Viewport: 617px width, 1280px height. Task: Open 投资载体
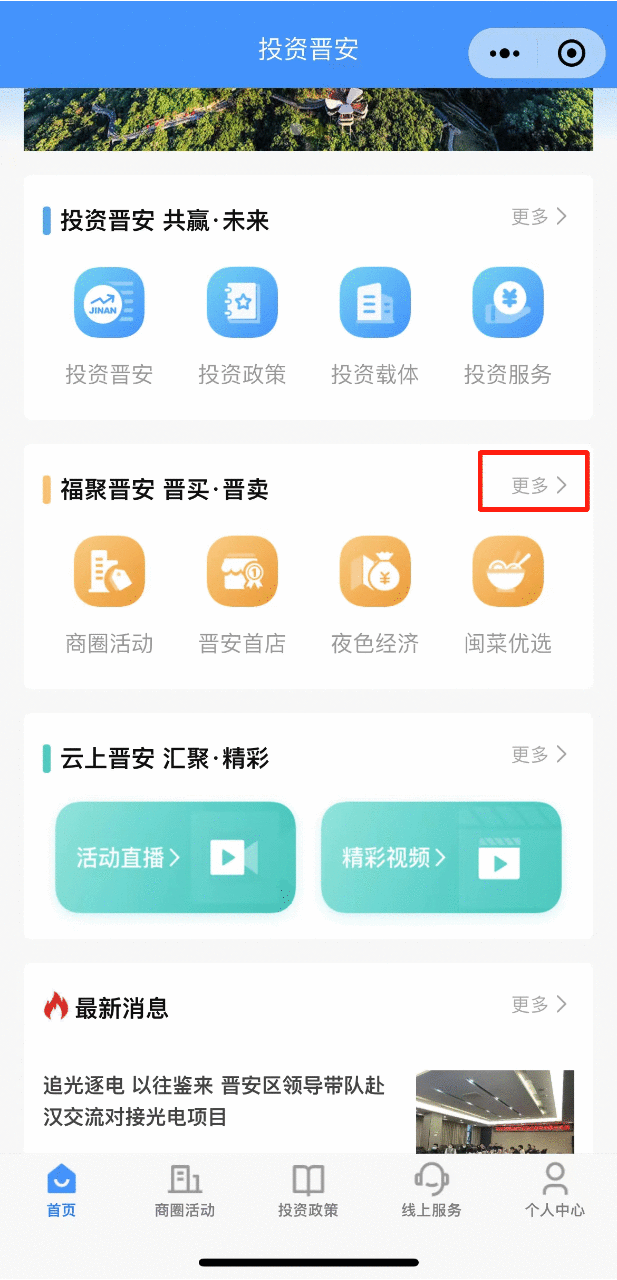[374, 303]
